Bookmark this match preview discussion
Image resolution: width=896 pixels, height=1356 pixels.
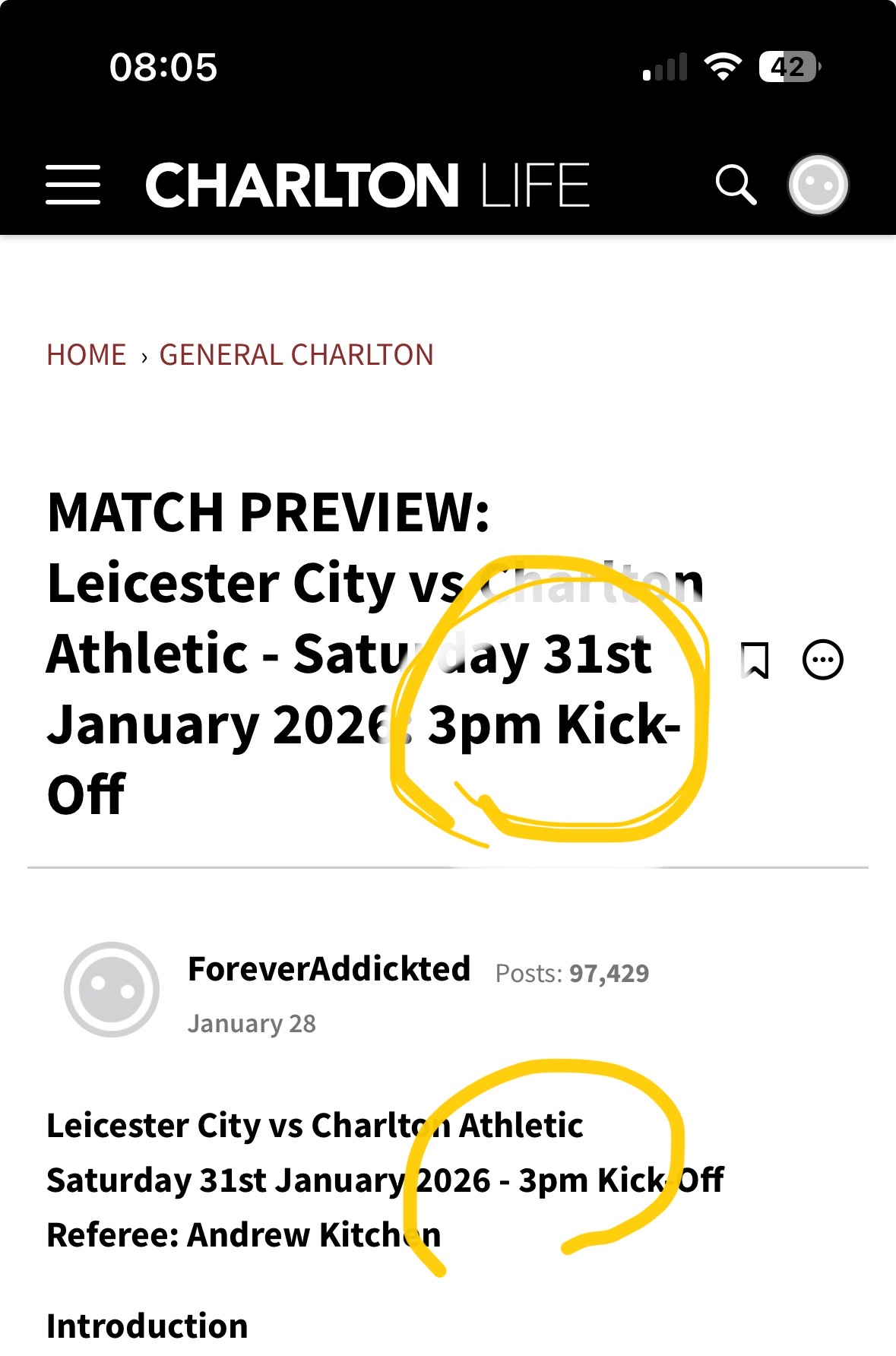(x=755, y=659)
